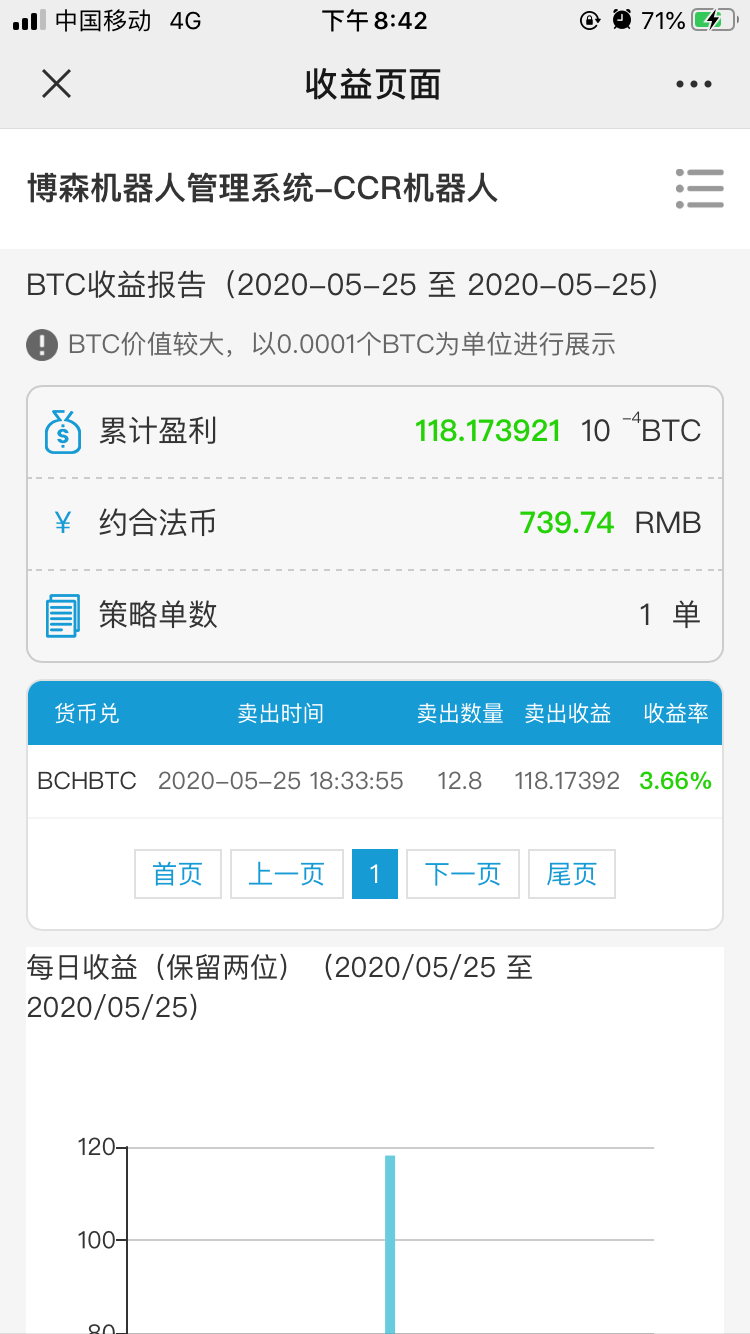
Task: Open the hamburger list menu
Action: (x=699, y=188)
